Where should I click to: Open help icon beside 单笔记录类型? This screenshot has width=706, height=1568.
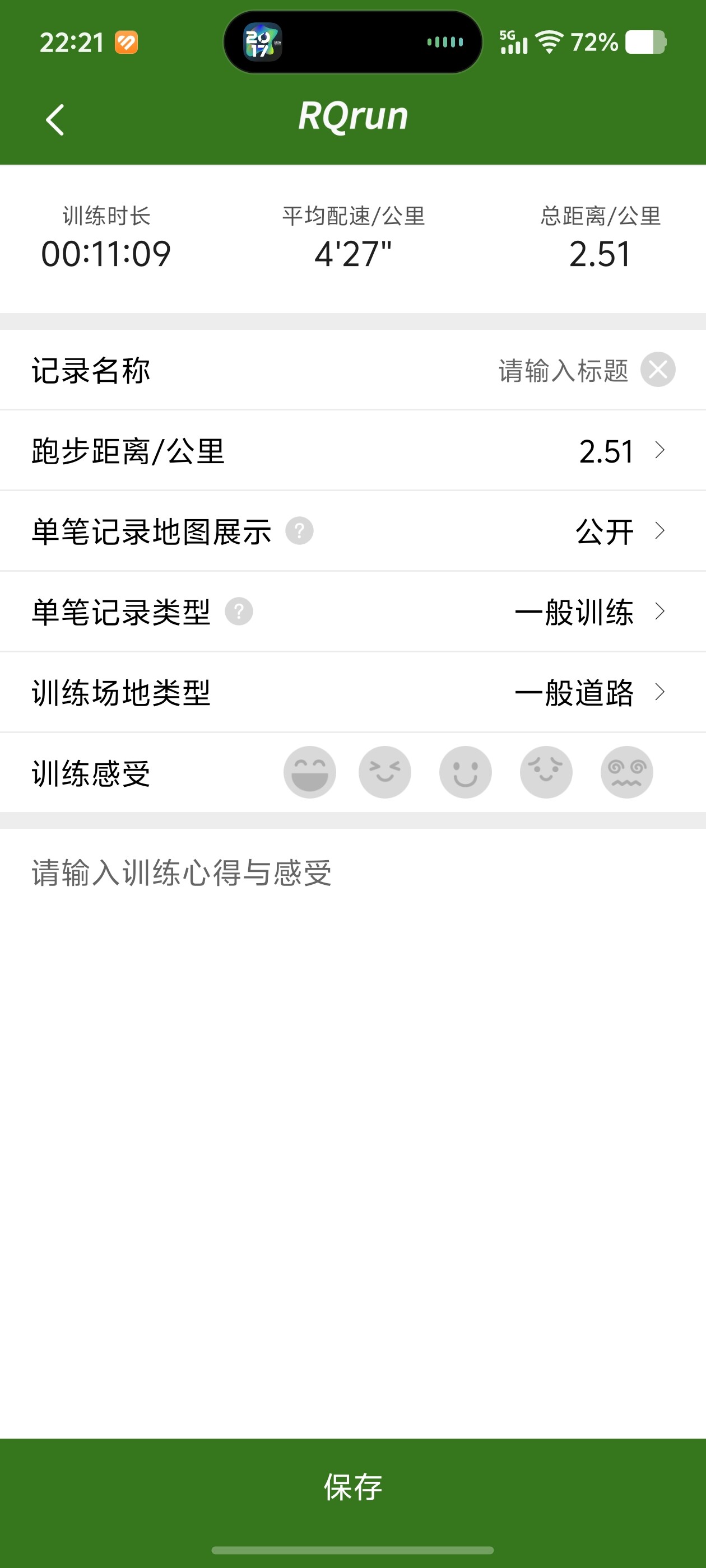pyautogui.click(x=239, y=611)
